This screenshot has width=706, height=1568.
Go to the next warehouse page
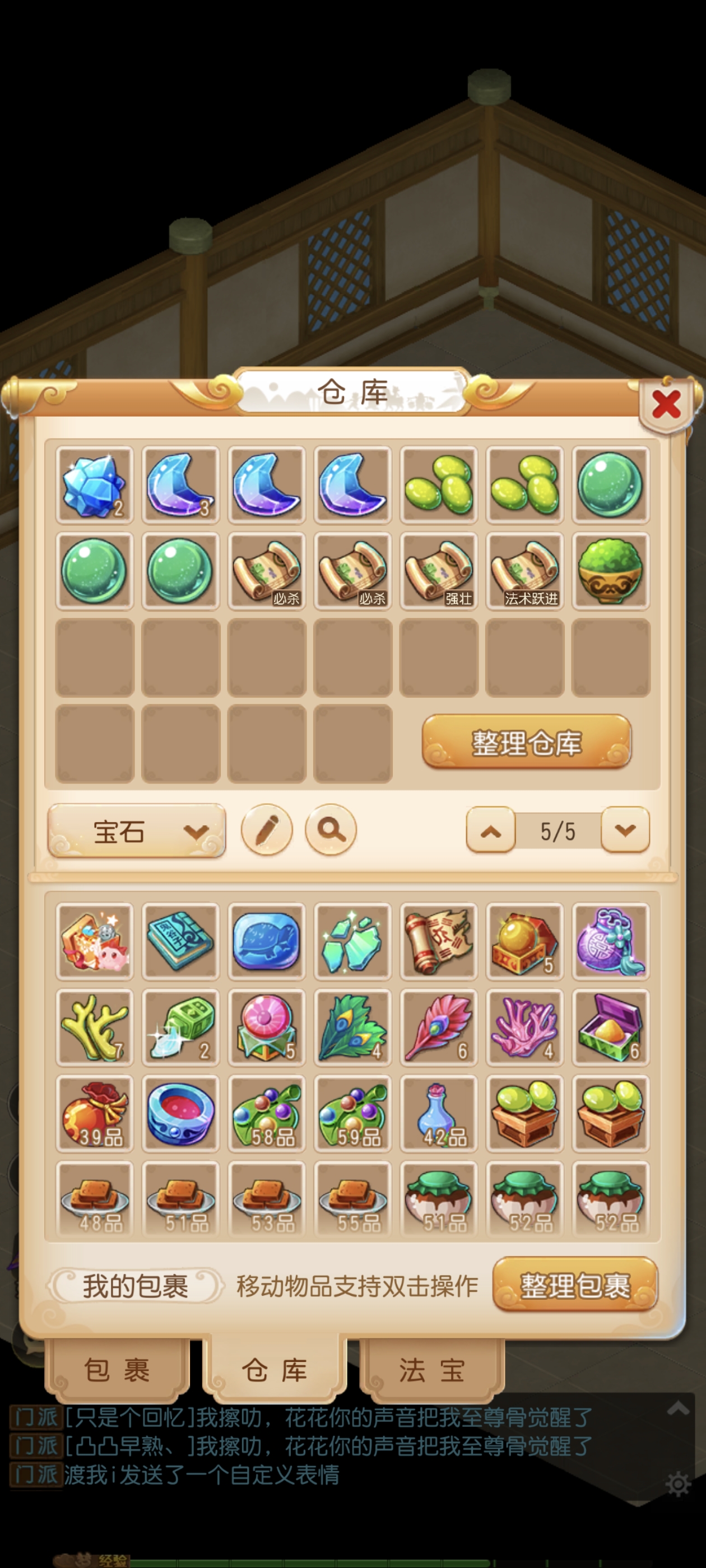point(625,830)
